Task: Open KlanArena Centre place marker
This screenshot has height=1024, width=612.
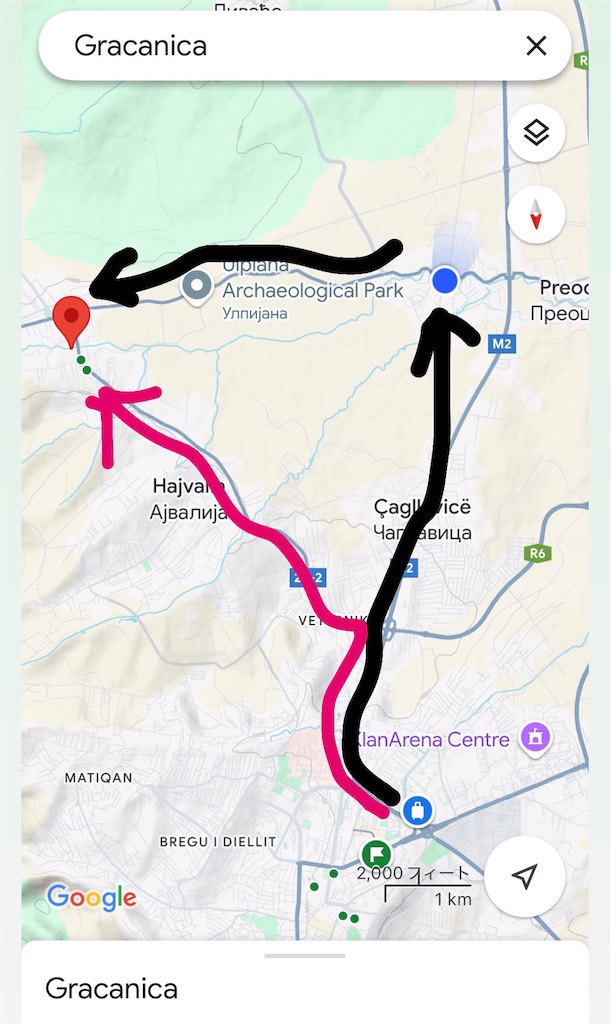Action: point(536,739)
